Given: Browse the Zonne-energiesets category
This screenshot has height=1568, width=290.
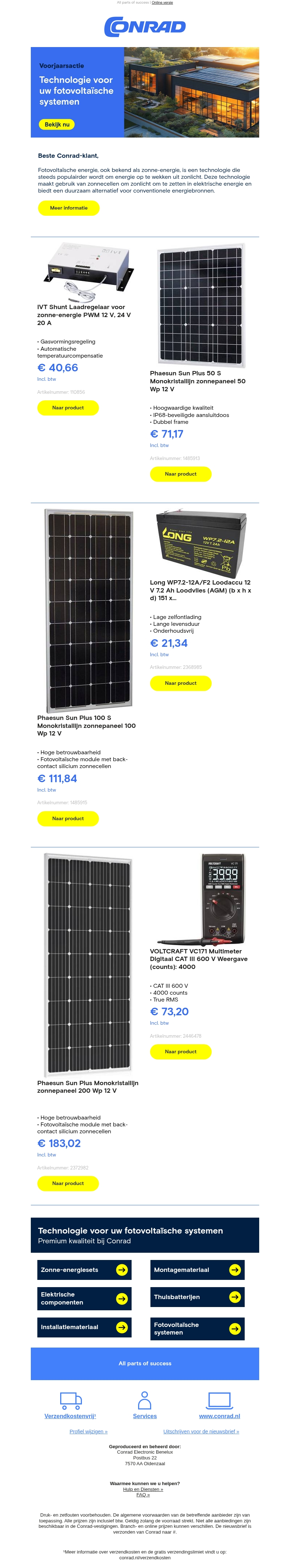Looking at the screenshot, I should point(84,1270).
